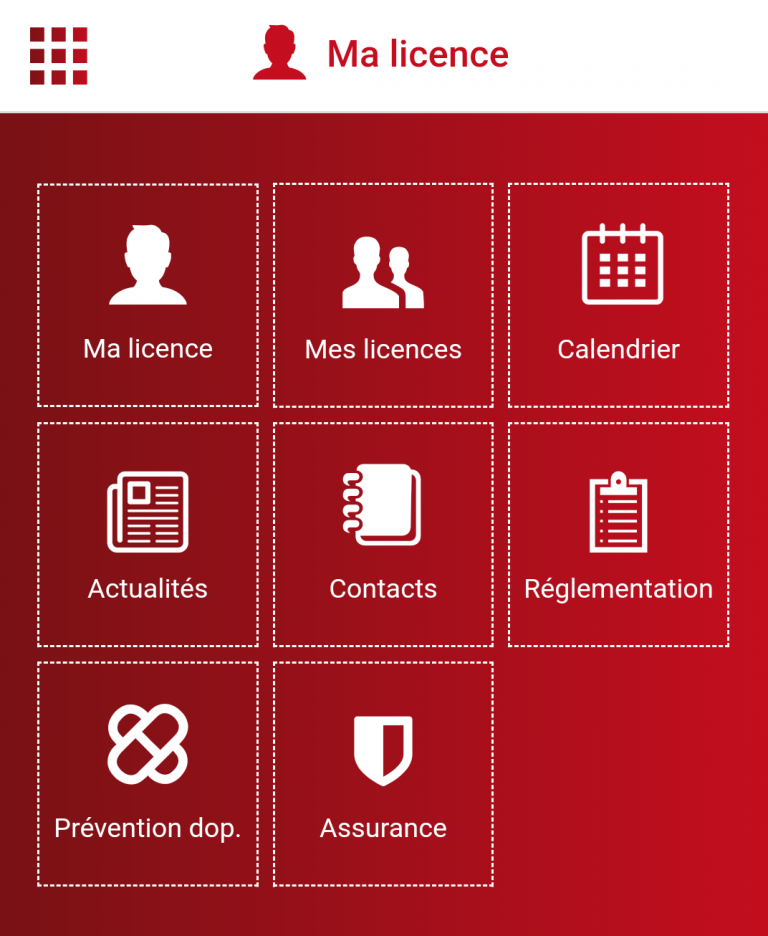
Task: Open the Prévention dop. knot icon
Action: tap(147, 745)
